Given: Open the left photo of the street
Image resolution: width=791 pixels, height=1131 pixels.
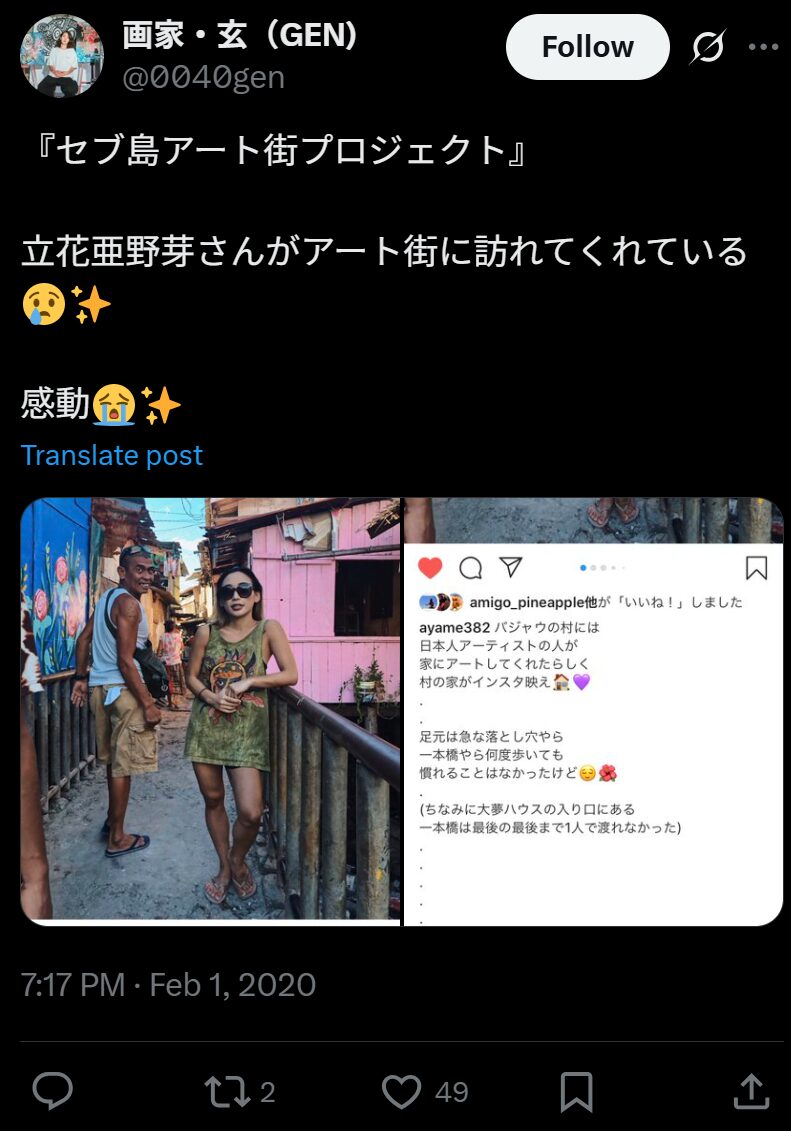Looking at the screenshot, I should tap(210, 710).
